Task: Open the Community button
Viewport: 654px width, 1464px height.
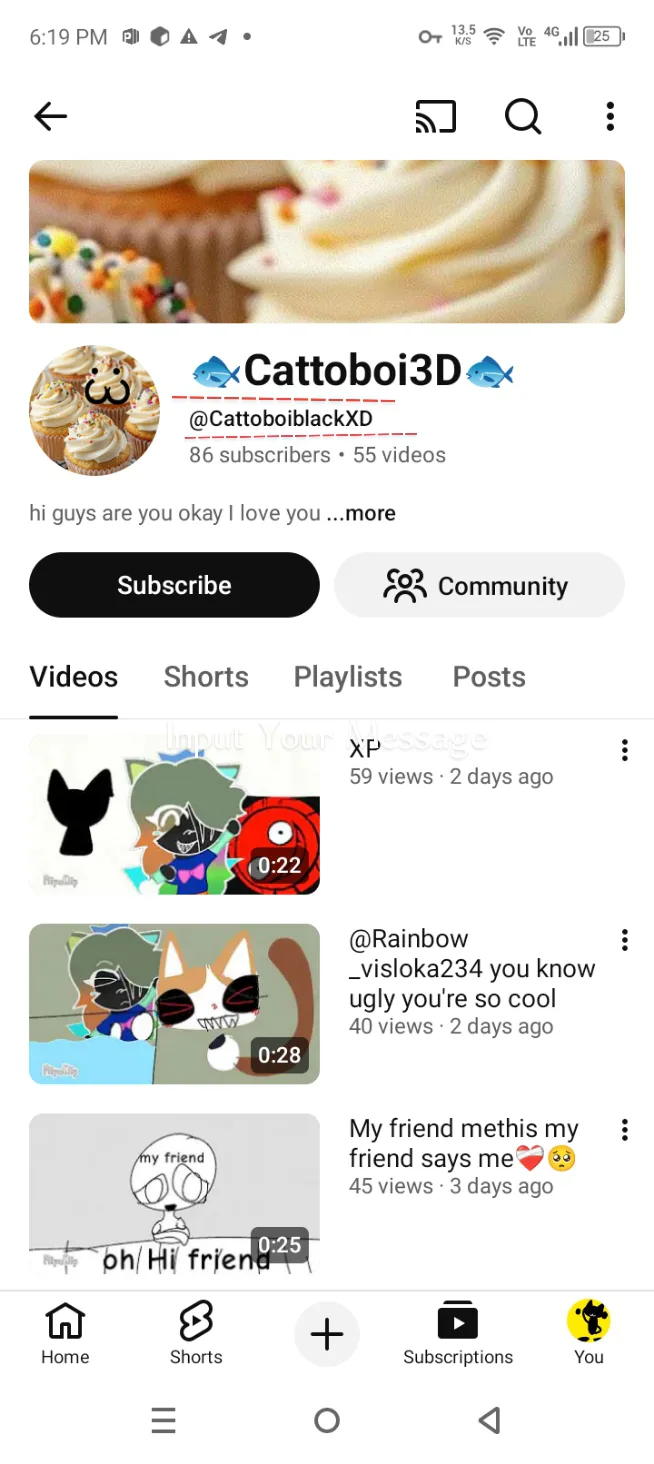Action: [x=479, y=585]
